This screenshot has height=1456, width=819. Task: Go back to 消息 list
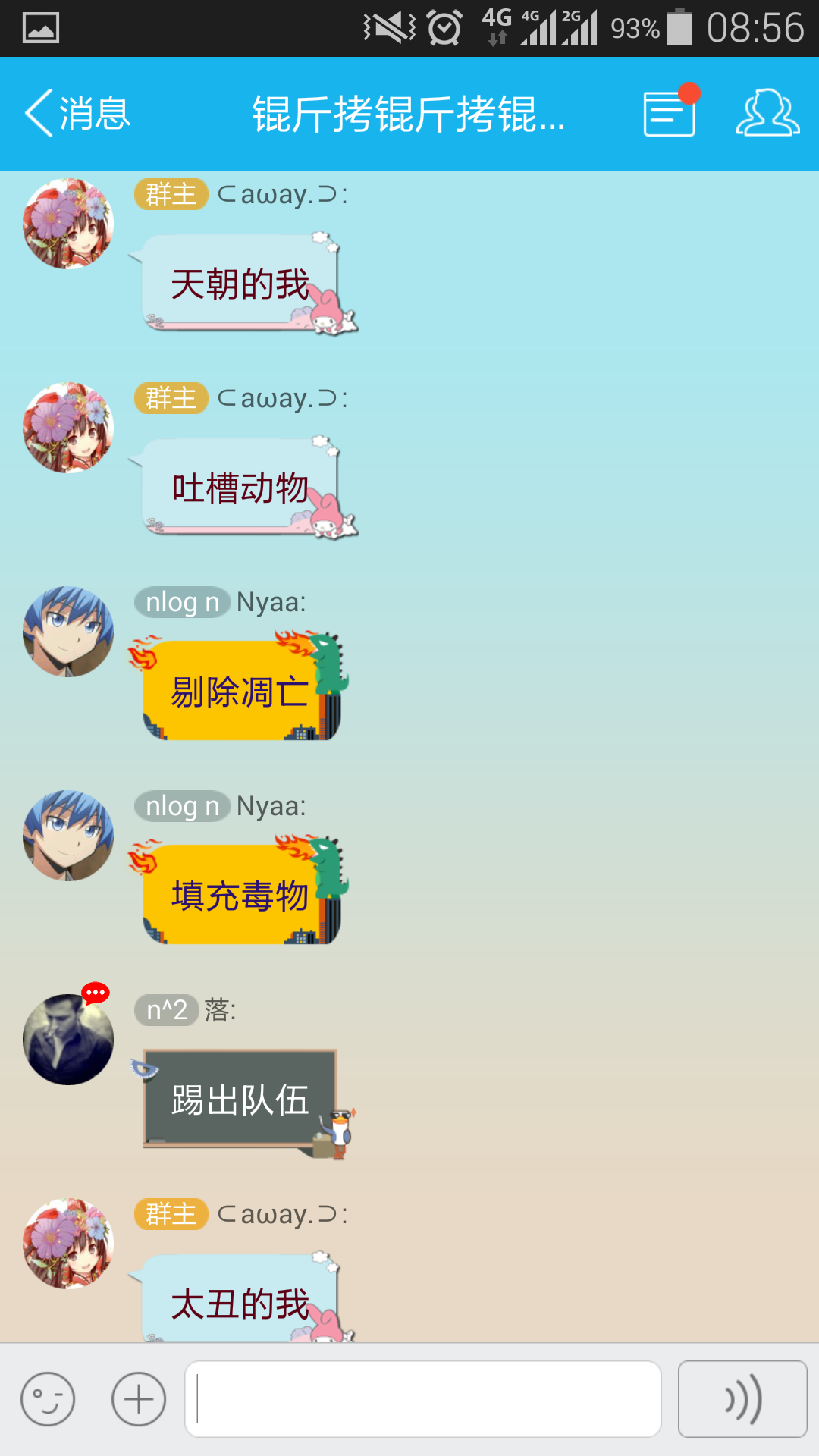pos(77,114)
